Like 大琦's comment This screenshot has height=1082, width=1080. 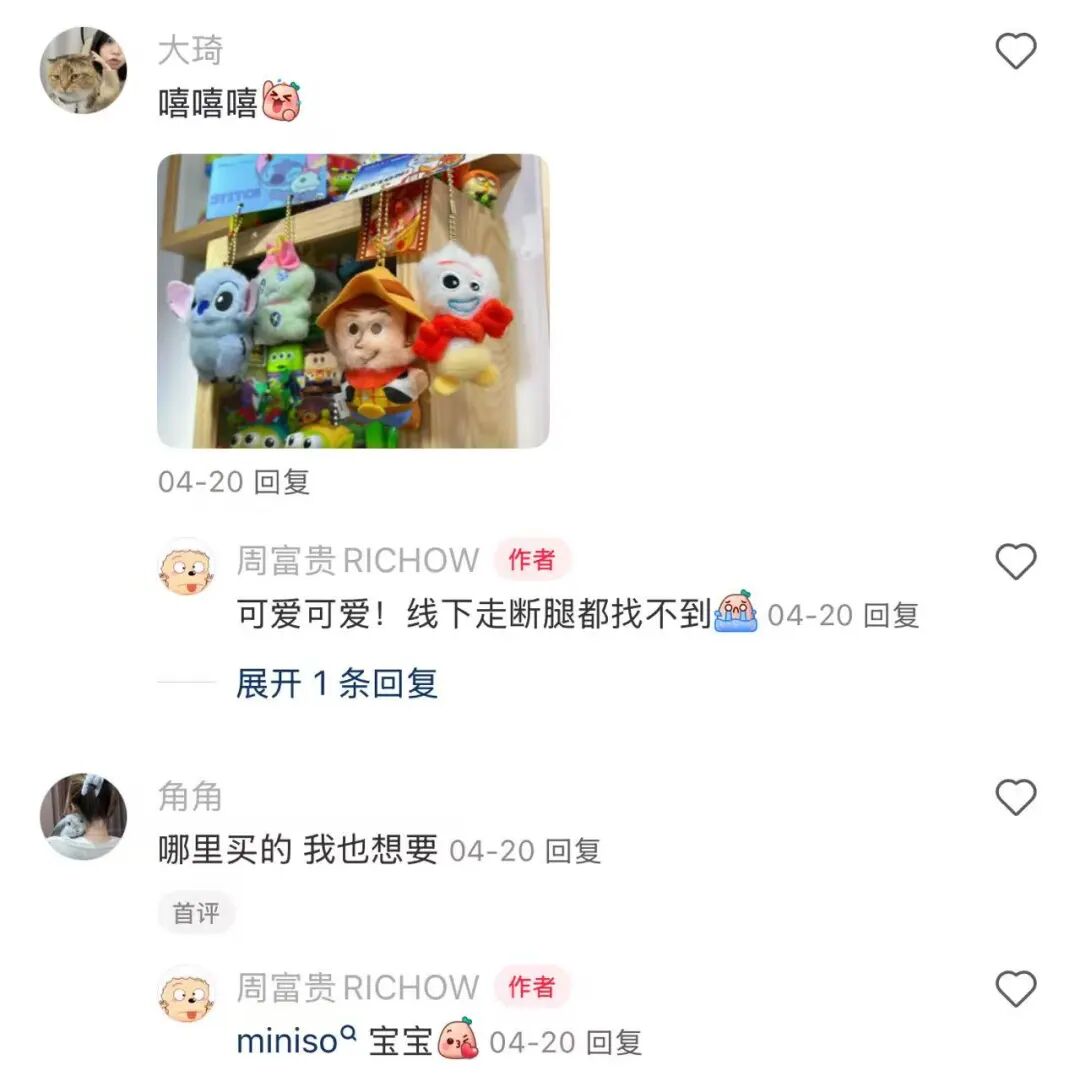(x=1016, y=51)
